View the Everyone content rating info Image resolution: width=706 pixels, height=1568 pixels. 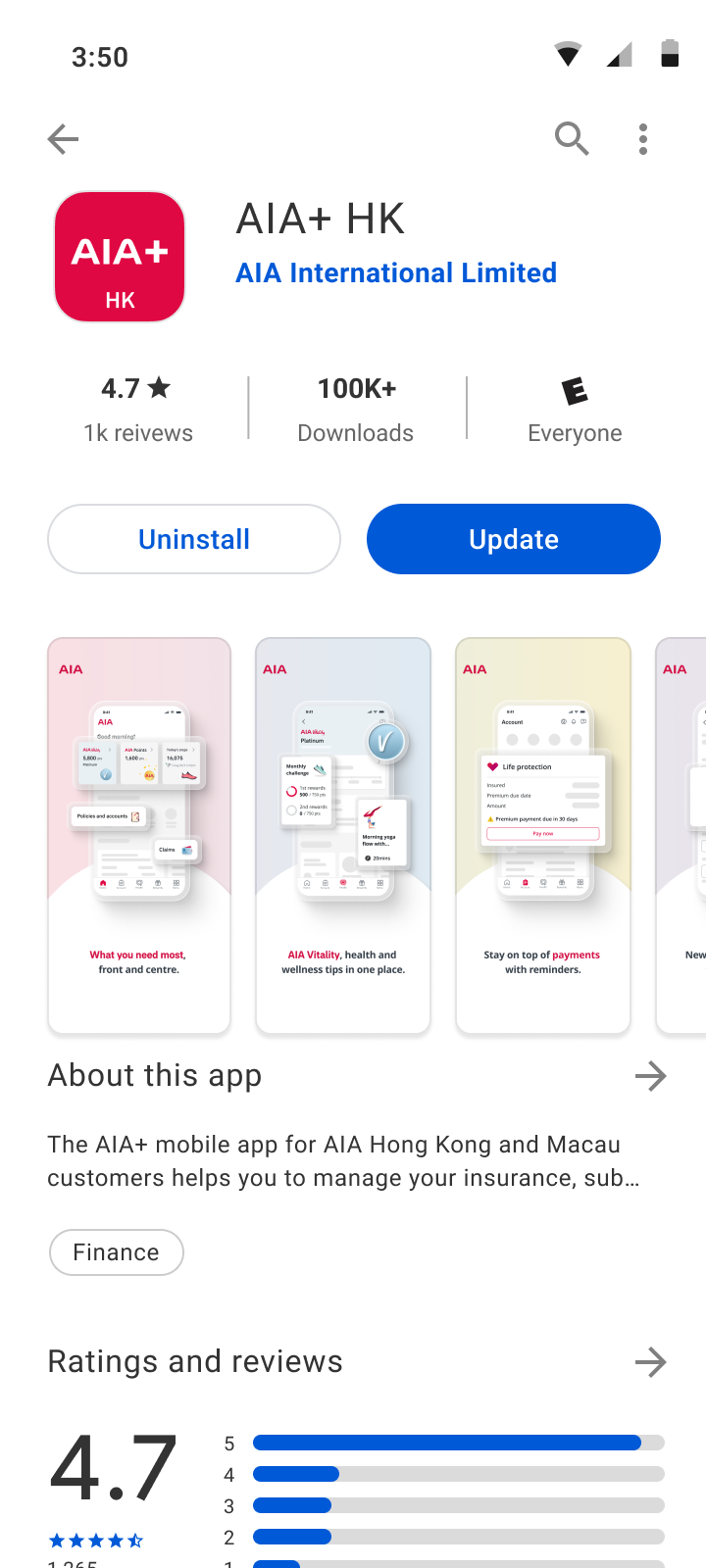(x=575, y=409)
